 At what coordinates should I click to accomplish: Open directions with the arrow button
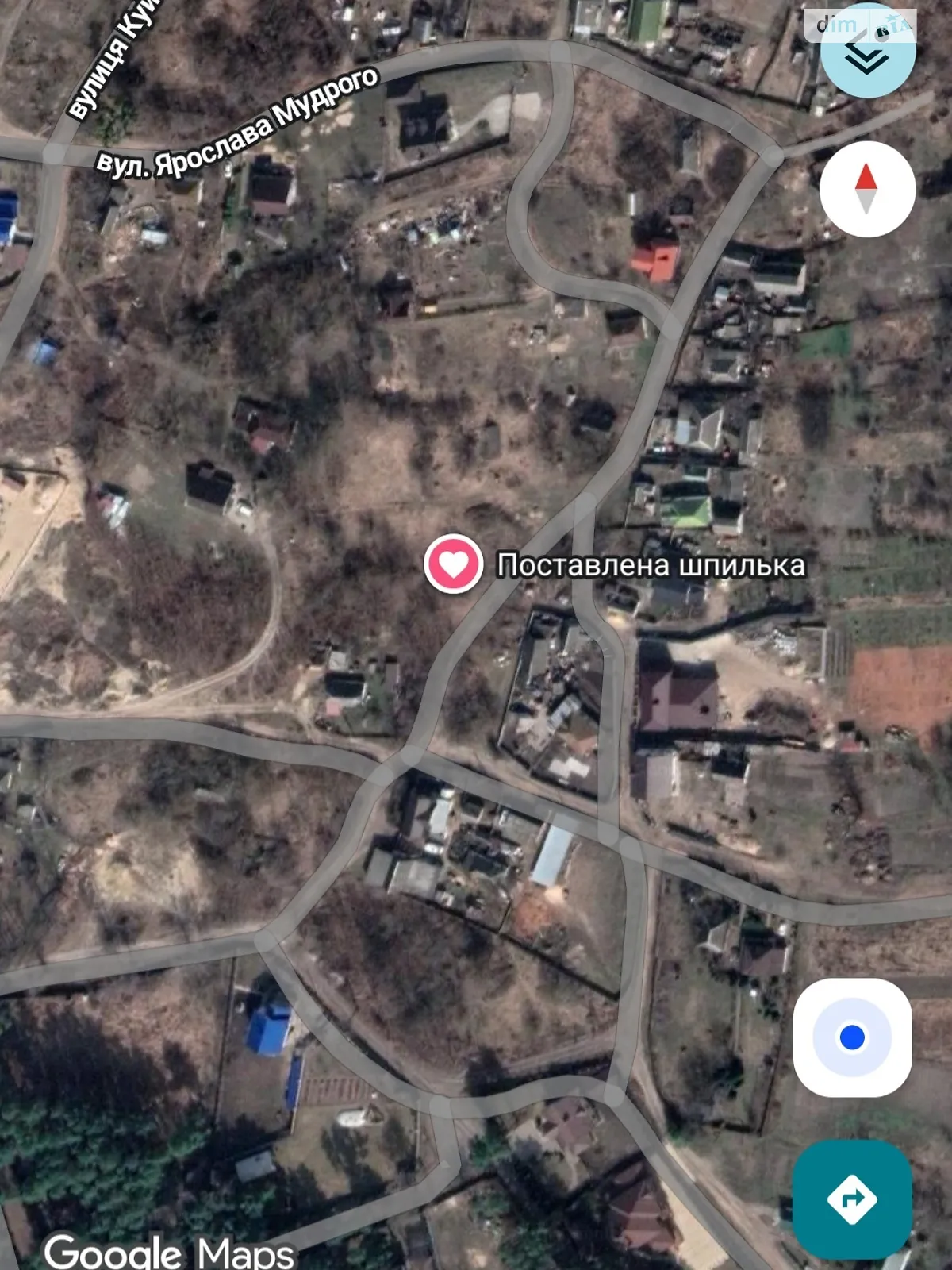pyautogui.click(x=852, y=1199)
